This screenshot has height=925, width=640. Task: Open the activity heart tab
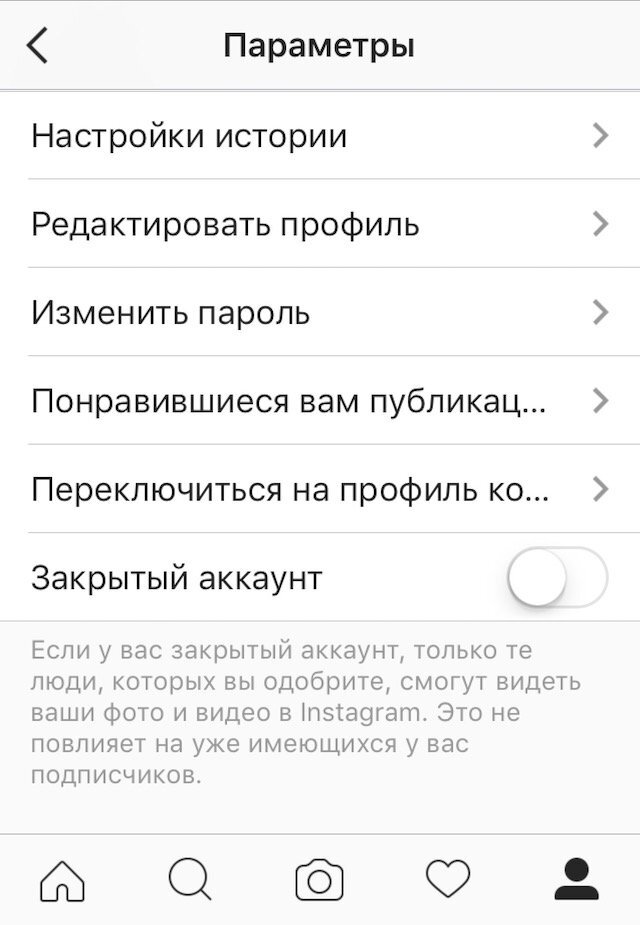coord(448,878)
